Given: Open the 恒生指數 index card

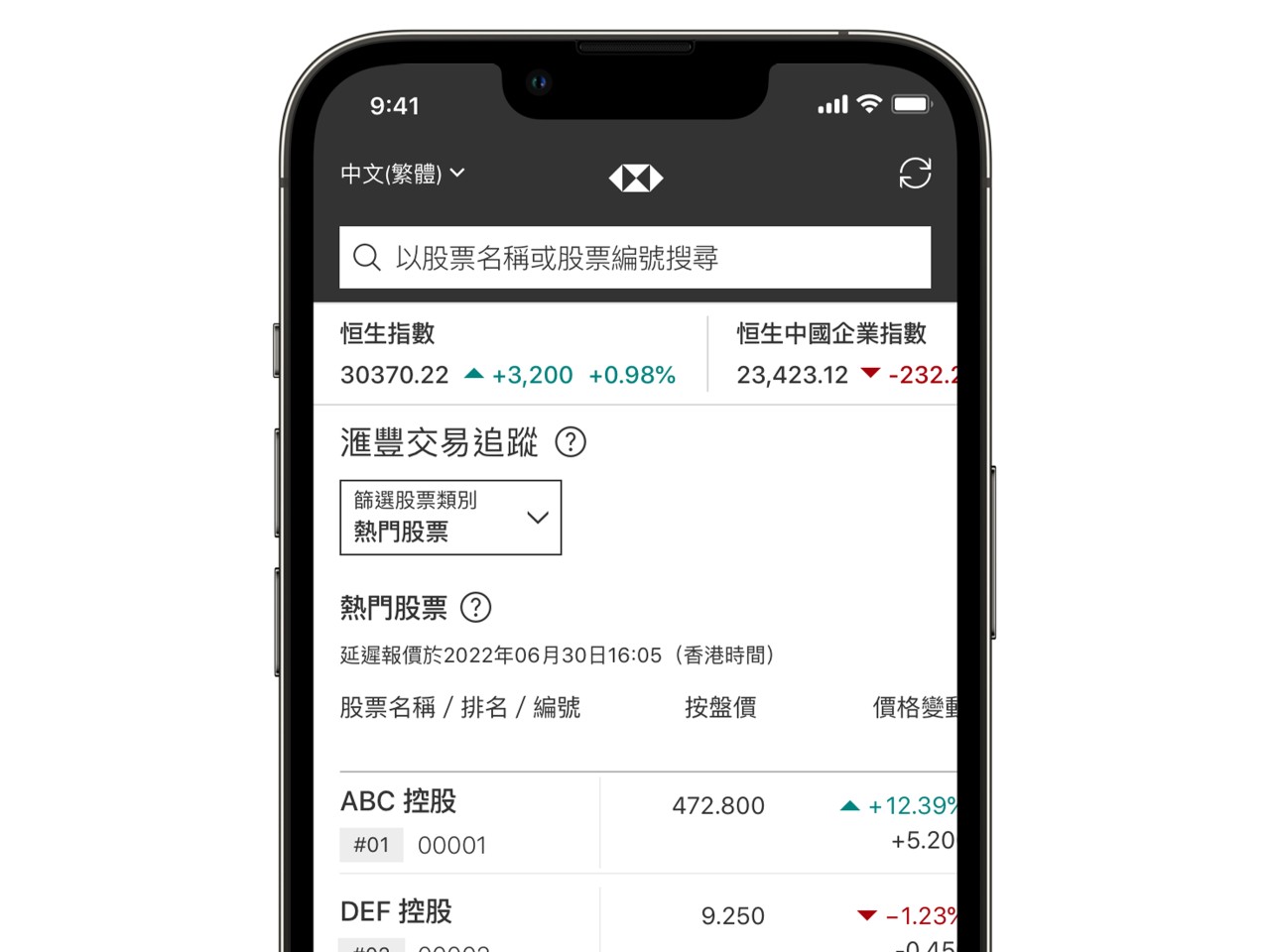Looking at the screenshot, I should [508, 355].
